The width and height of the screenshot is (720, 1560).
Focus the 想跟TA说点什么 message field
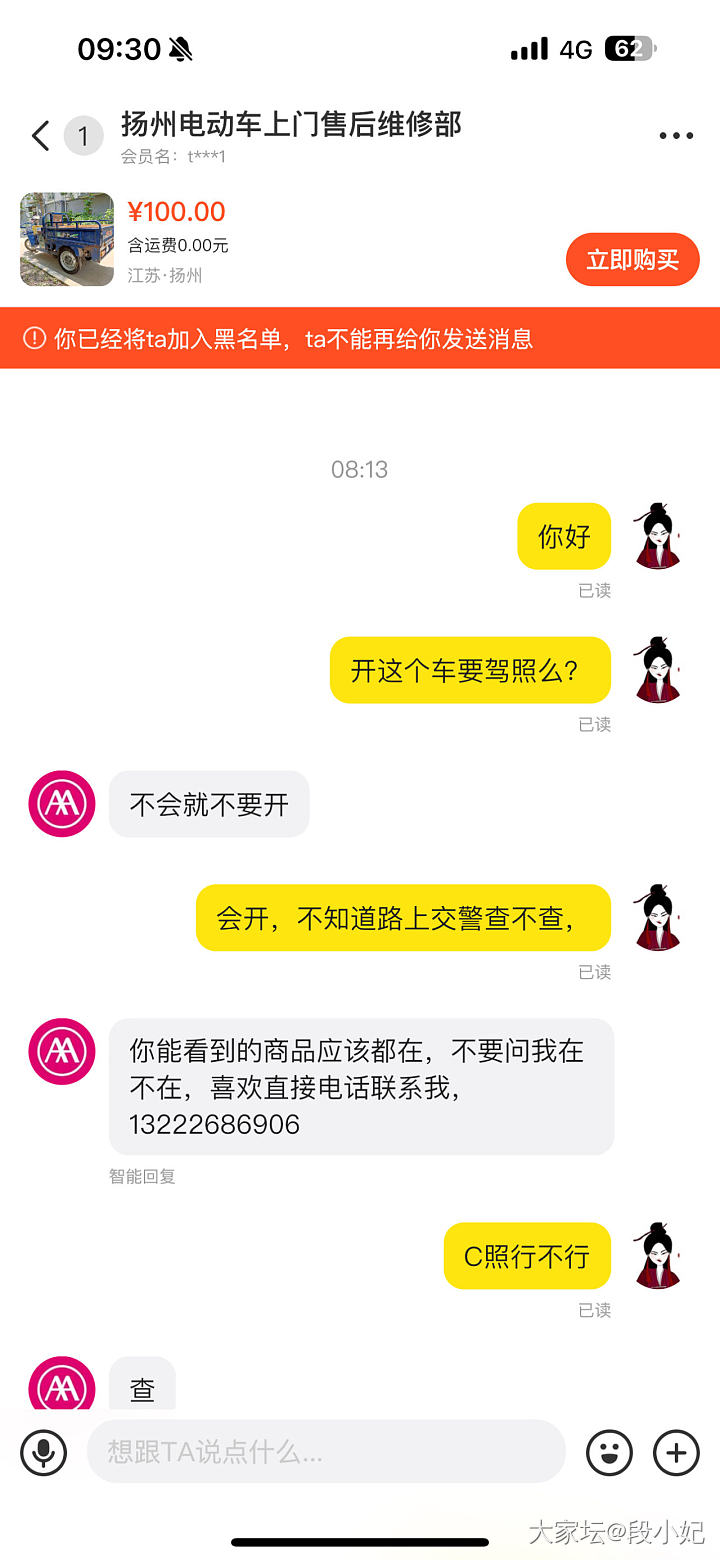coord(325,1452)
